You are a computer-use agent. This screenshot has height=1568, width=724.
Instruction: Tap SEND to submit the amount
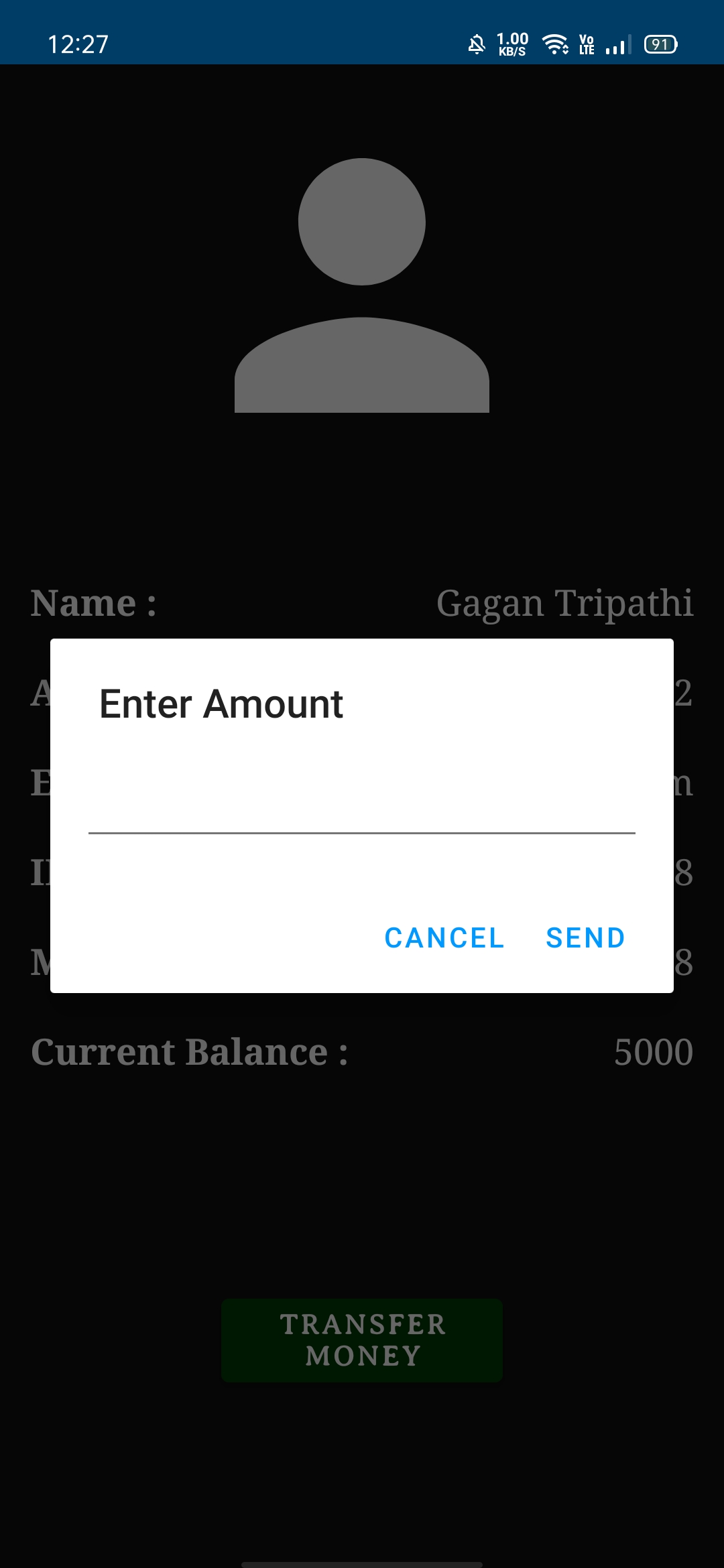(584, 937)
